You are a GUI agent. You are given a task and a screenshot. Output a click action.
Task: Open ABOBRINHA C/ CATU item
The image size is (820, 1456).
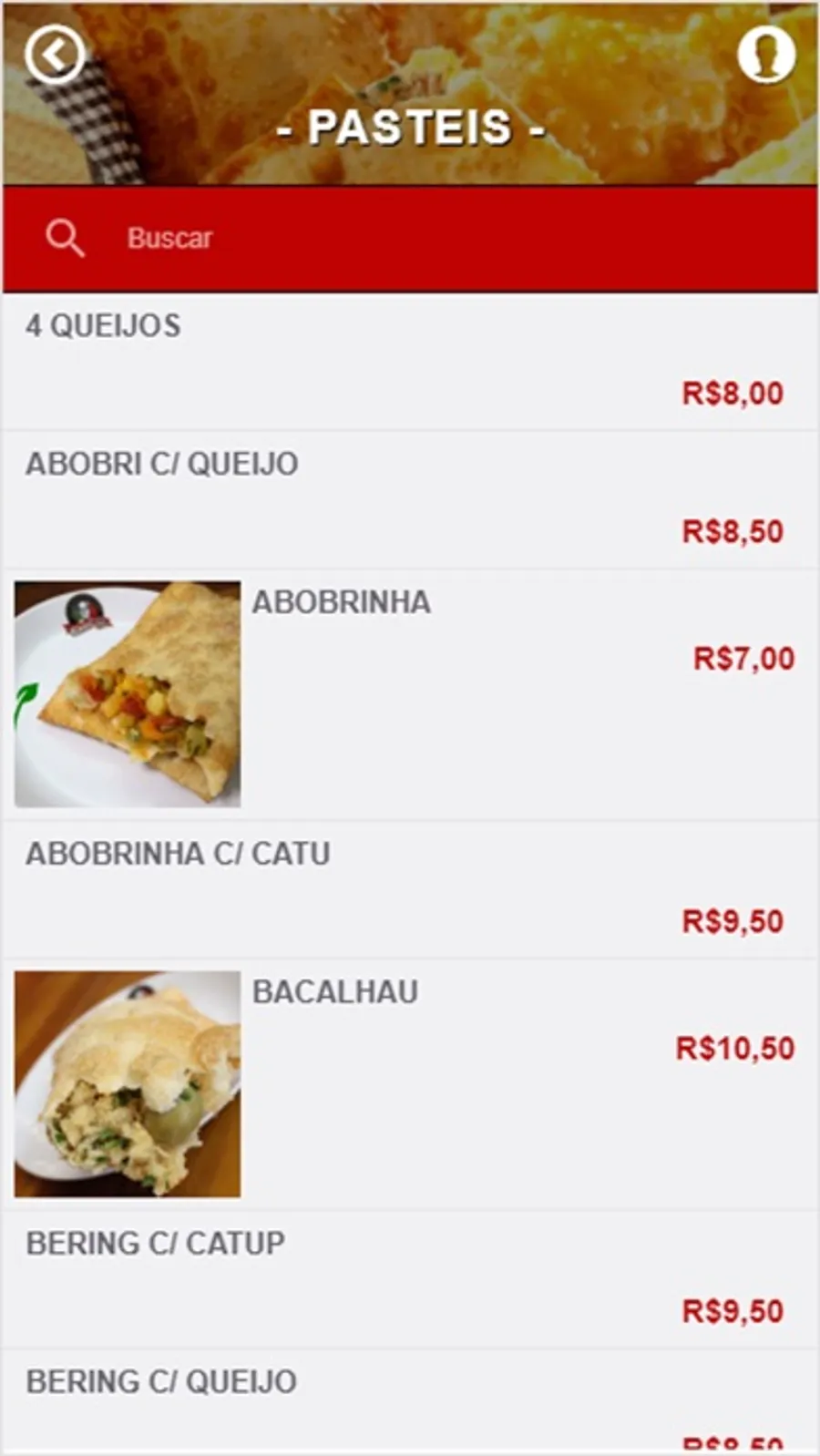point(410,888)
